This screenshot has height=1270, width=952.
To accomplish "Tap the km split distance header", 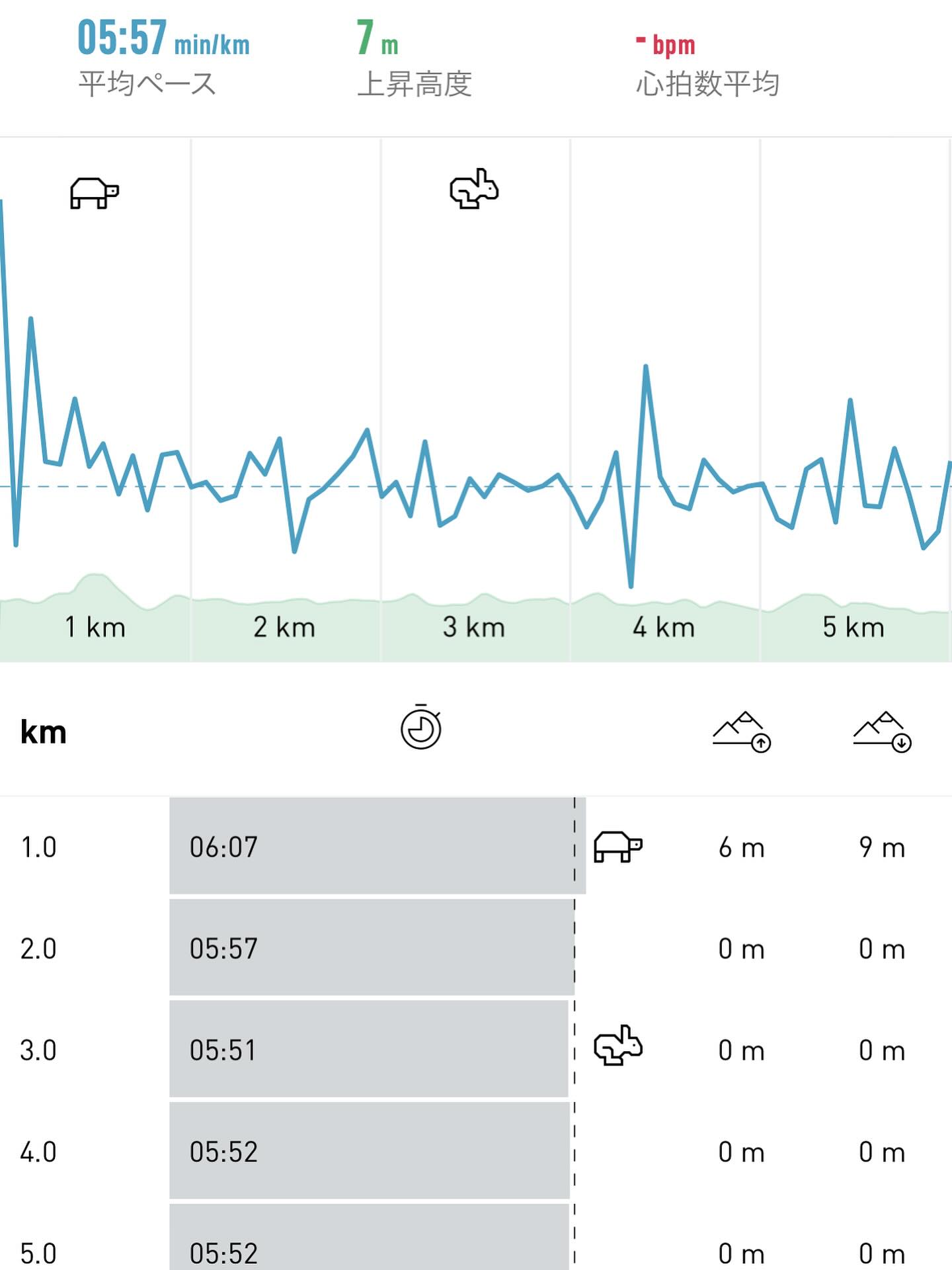I will (44, 732).
